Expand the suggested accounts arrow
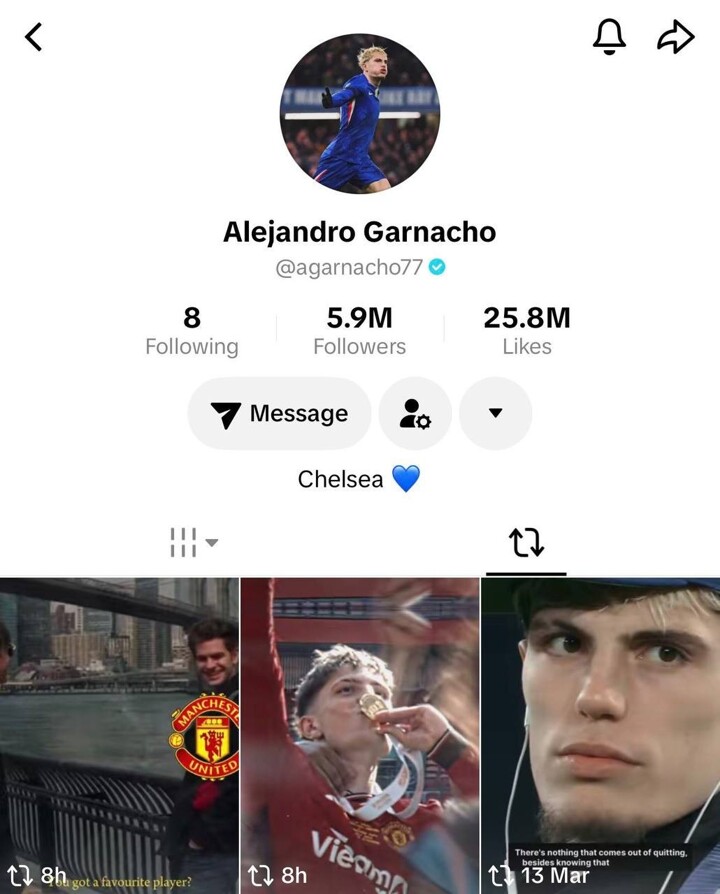The height and width of the screenshot is (894, 720). 495,414
